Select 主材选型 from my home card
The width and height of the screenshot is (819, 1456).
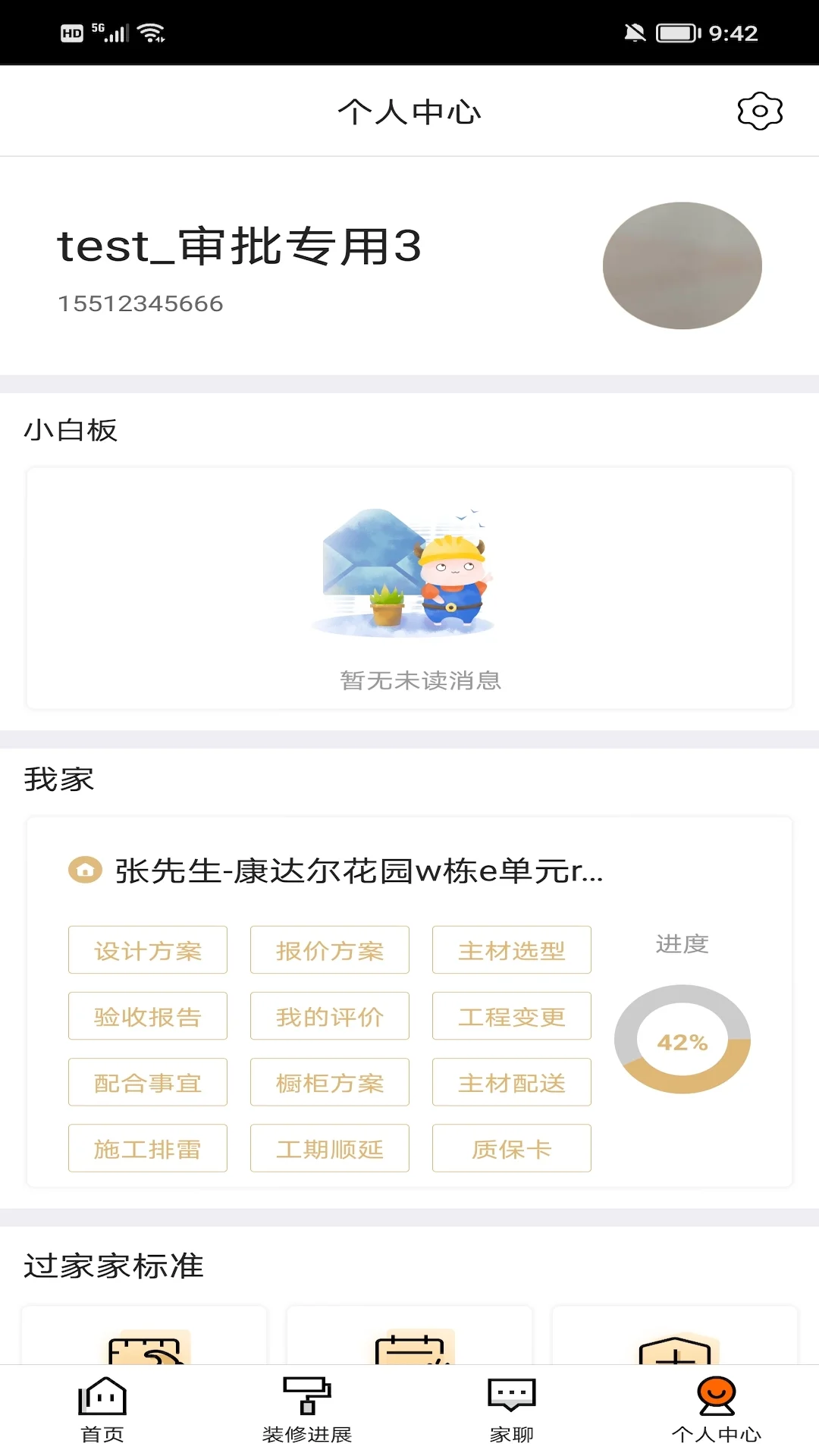coord(511,949)
